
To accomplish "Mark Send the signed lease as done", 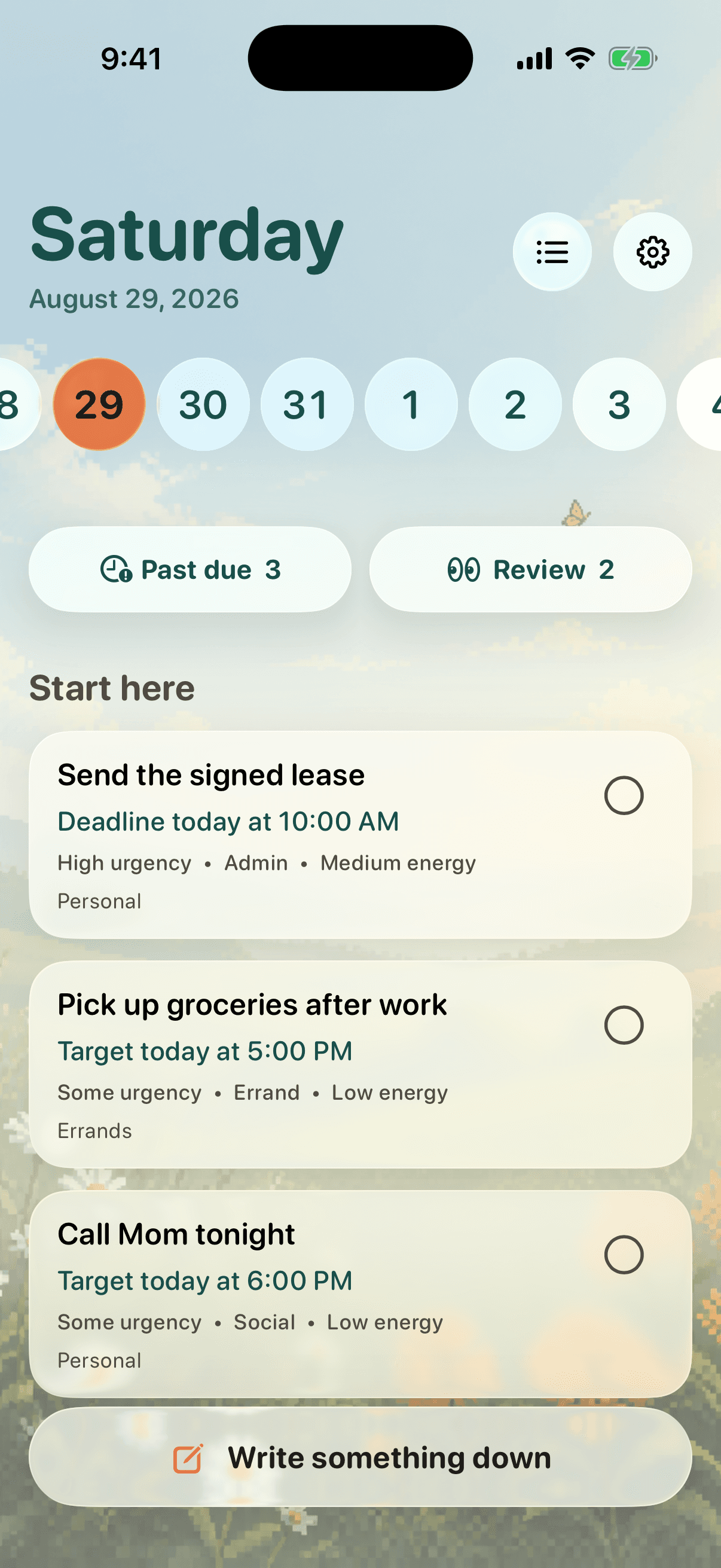I will 624,795.
